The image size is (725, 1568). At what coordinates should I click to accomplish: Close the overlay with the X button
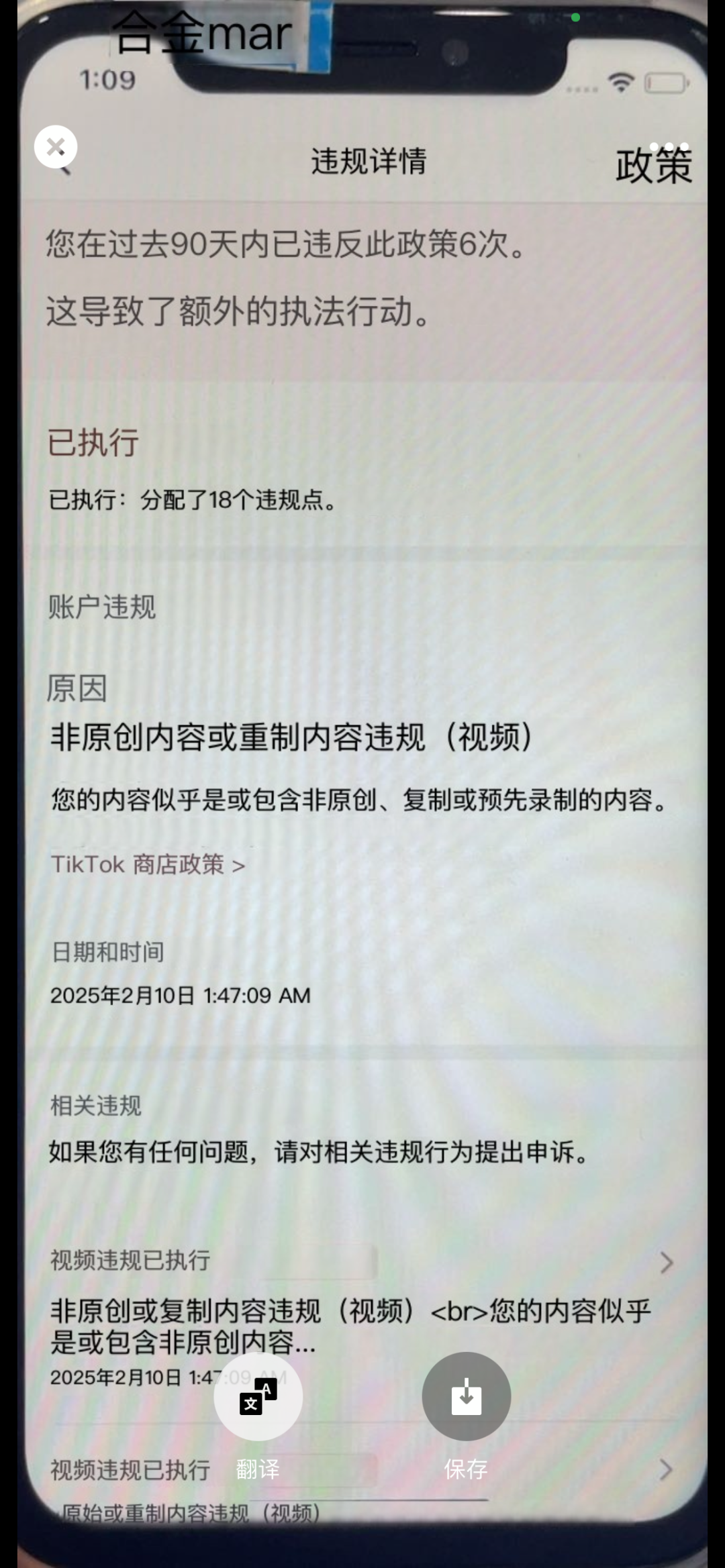pyautogui.click(x=56, y=147)
